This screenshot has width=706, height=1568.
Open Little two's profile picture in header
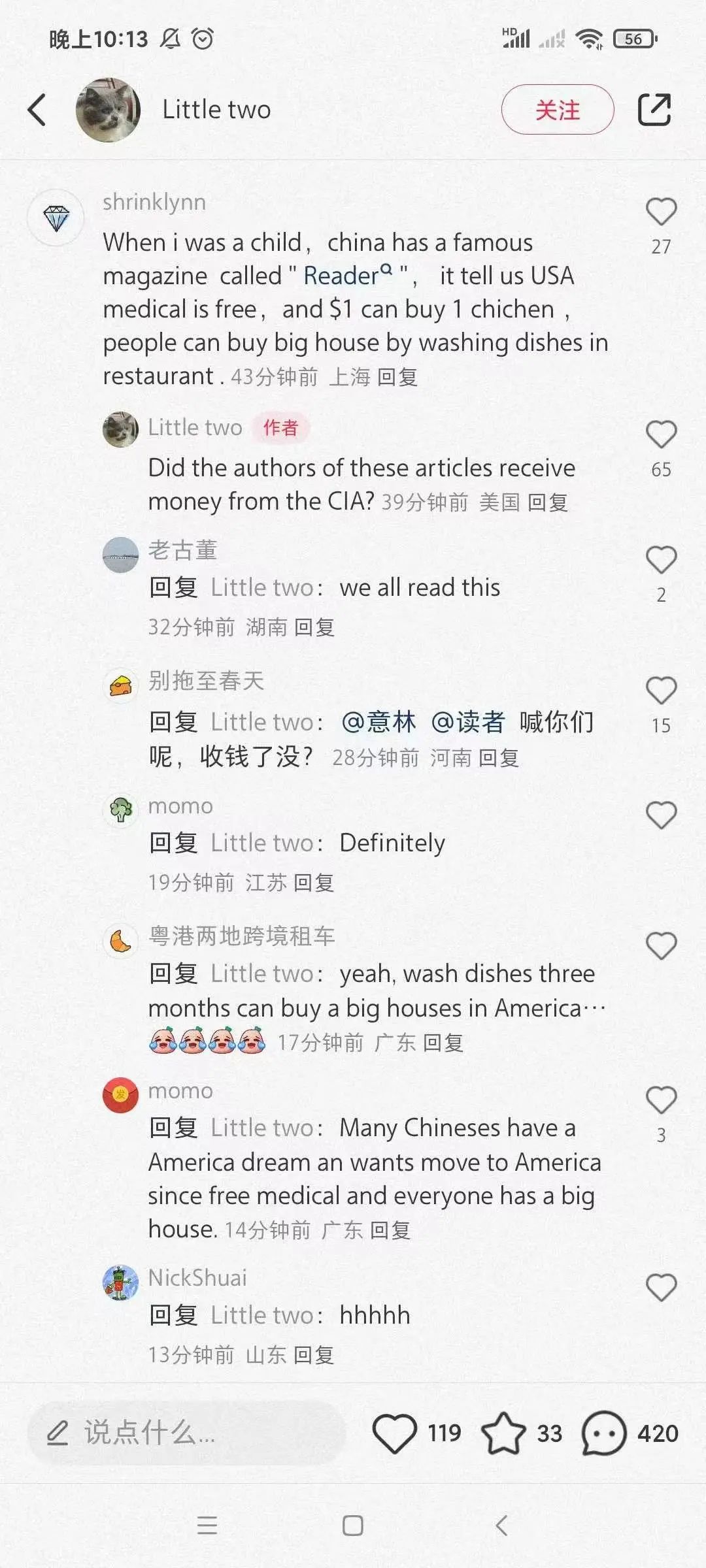click(x=108, y=110)
